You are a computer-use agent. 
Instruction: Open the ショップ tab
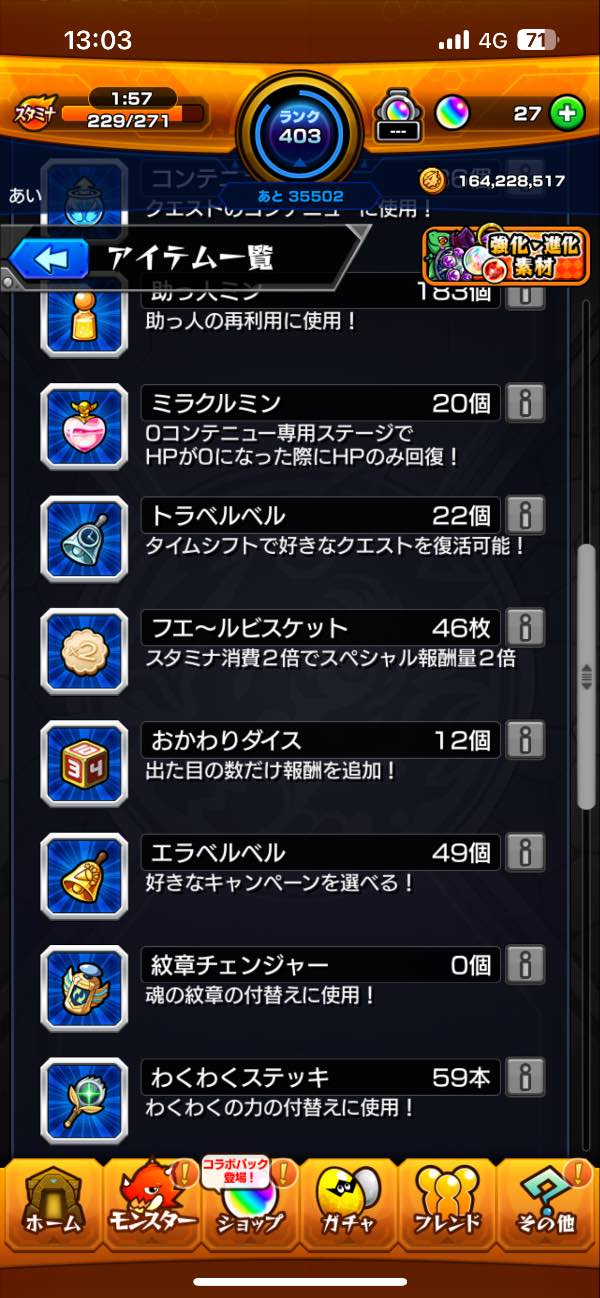[x=250, y=1208]
